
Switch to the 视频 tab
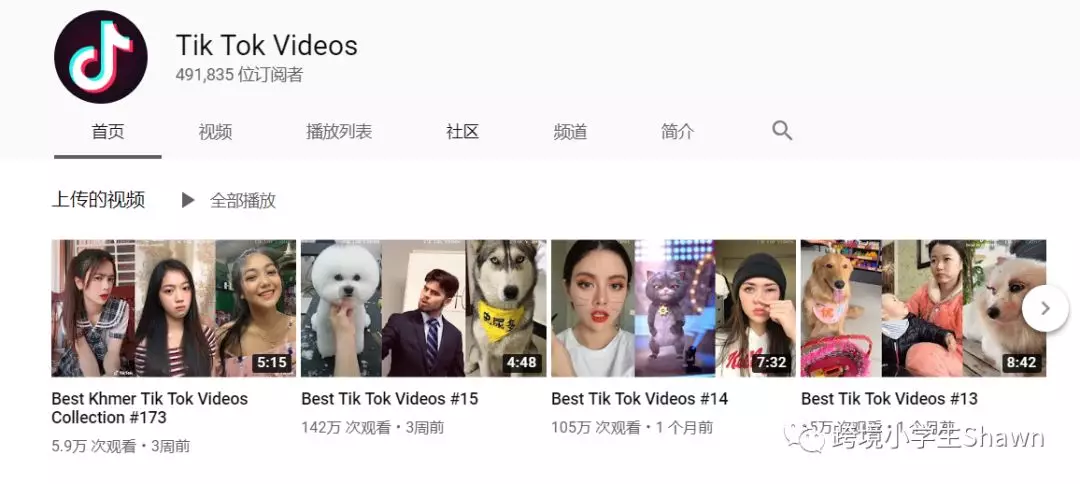coord(215,131)
